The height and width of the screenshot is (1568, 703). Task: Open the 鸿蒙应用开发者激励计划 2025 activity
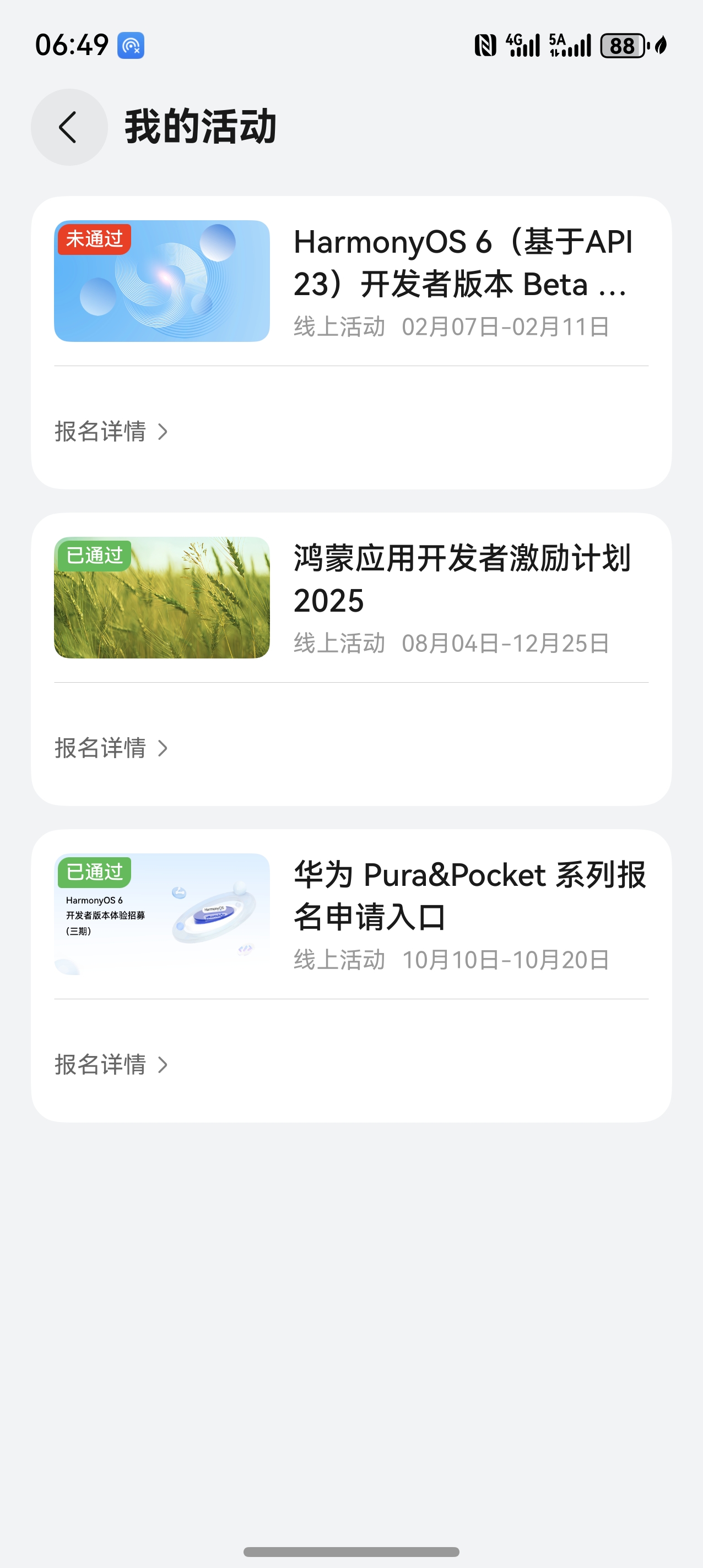[x=462, y=580]
